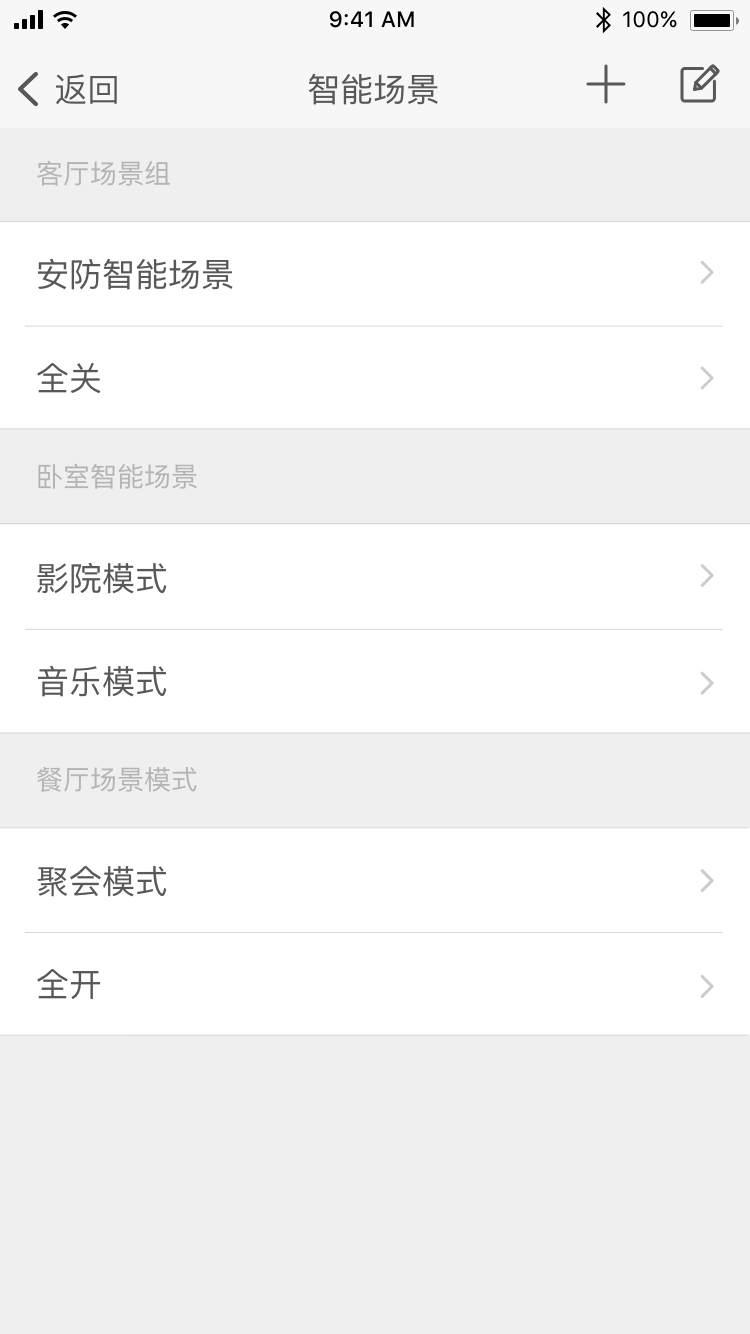Go back with the 返回 button
The height and width of the screenshot is (1334, 750).
[x=68, y=89]
